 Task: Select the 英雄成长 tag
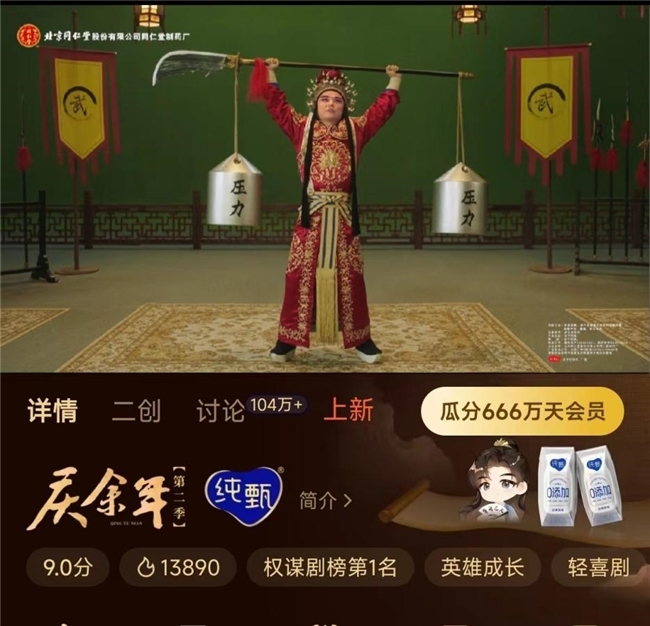pos(482,568)
